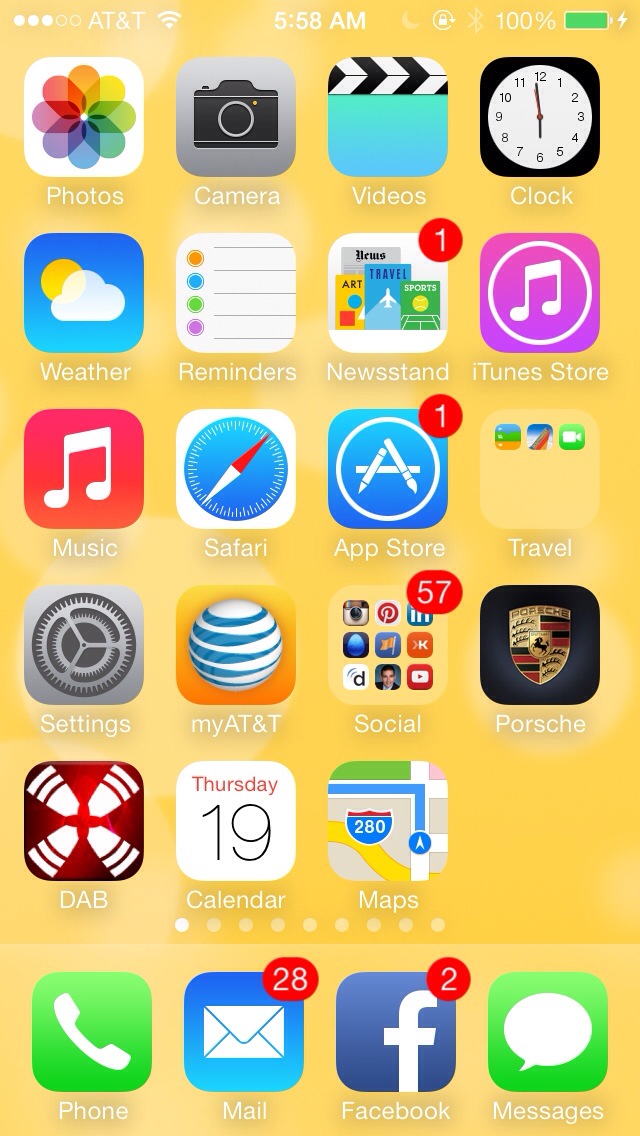Open the Travel folder
The width and height of the screenshot is (640, 1136).
540,469
